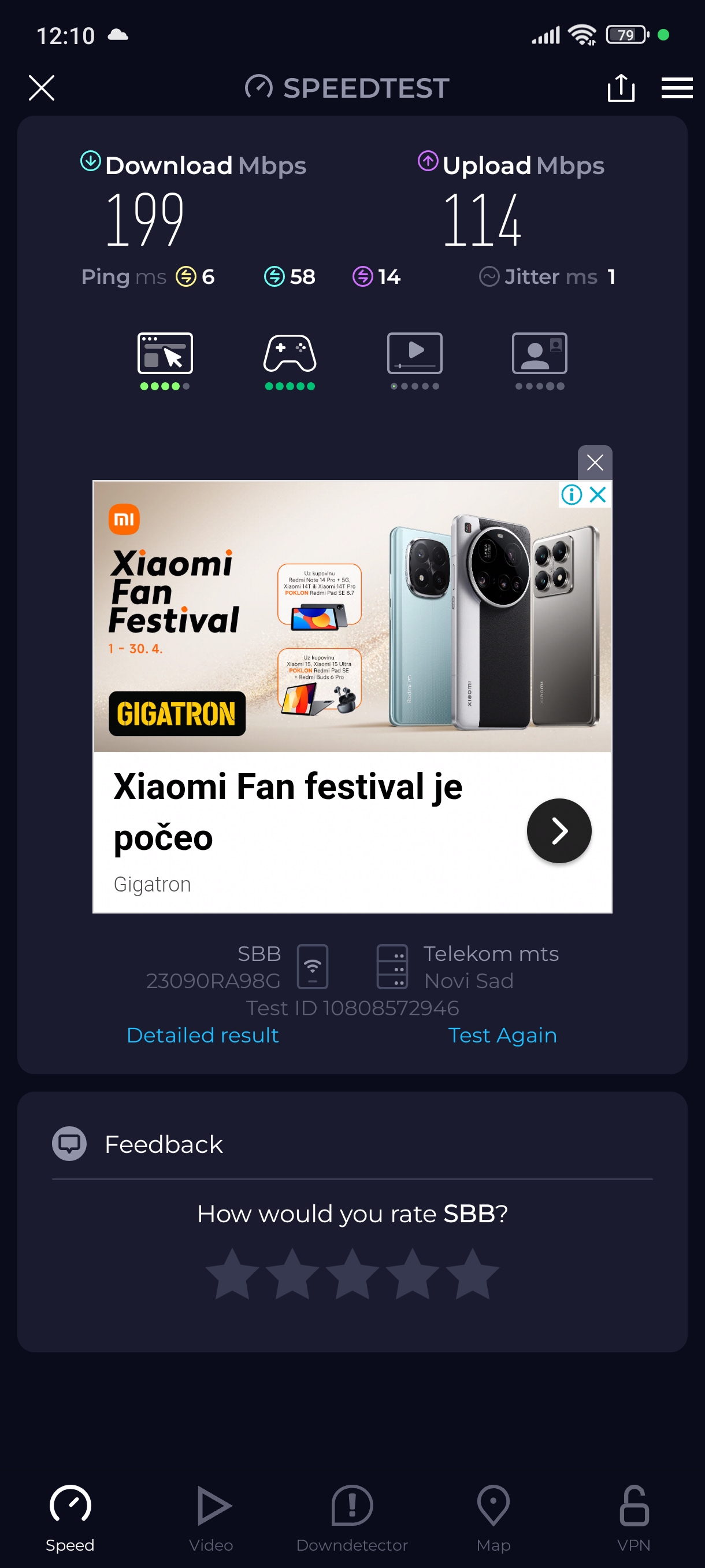Open the hamburger menu
Screen dimensions: 705x1568
click(677, 88)
